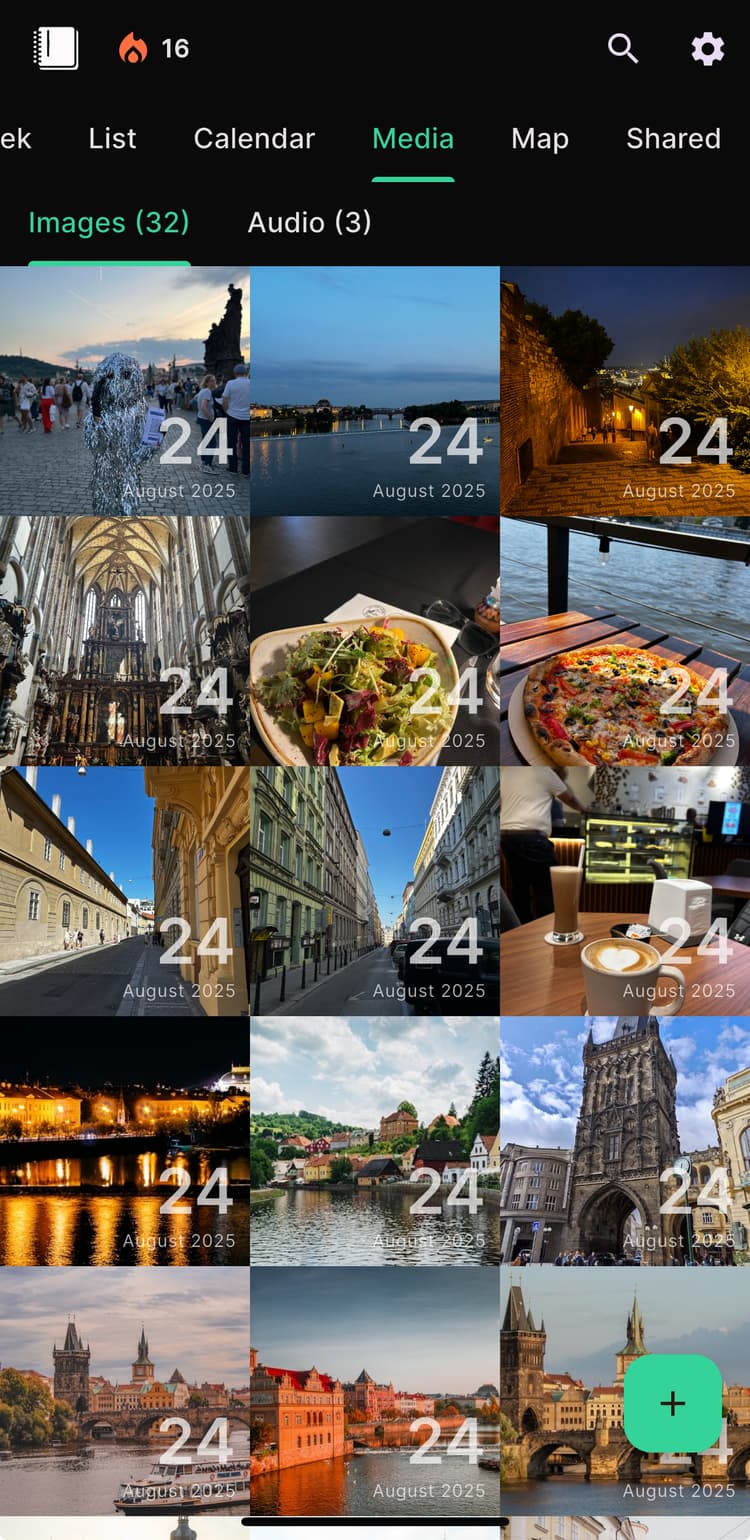Switch to the List tab
750x1540 pixels.
(x=112, y=139)
